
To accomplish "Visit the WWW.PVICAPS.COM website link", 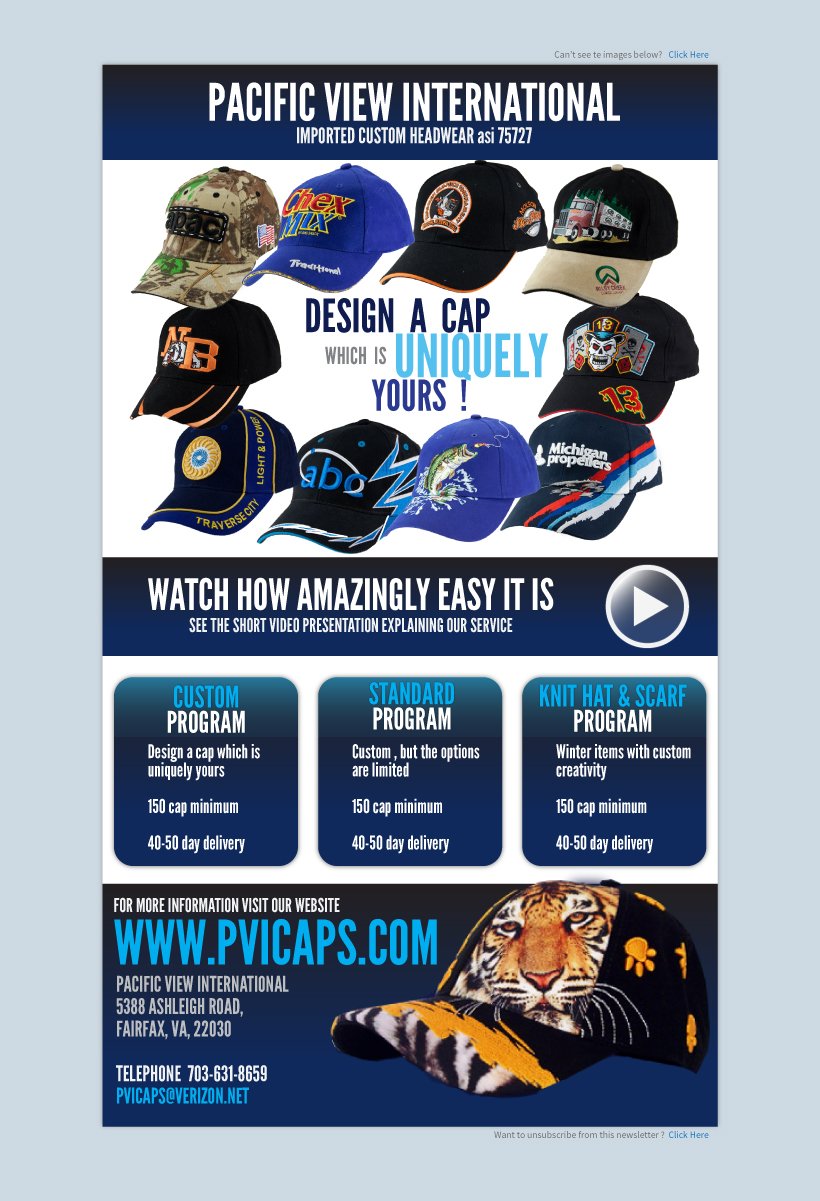I will [277, 942].
